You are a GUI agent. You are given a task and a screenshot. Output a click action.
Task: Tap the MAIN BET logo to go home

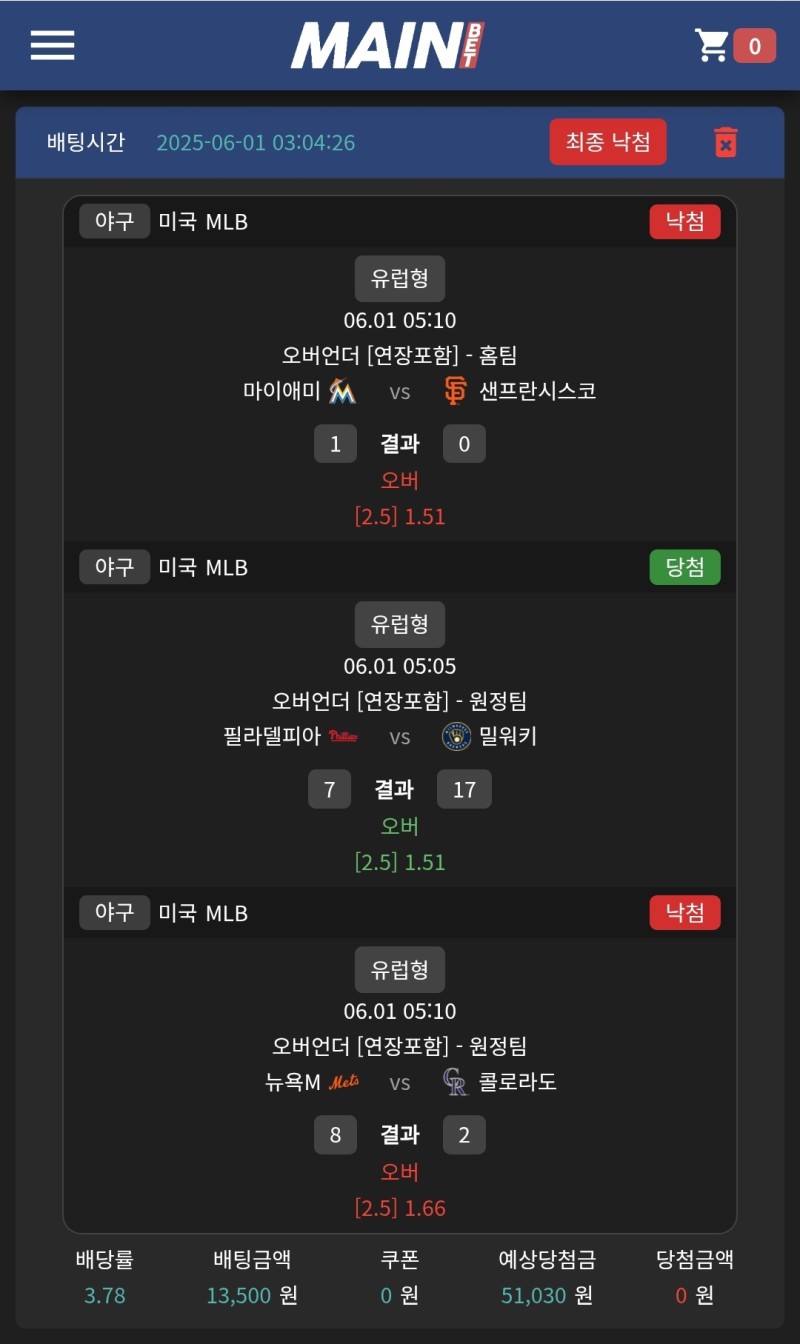pos(388,46)
